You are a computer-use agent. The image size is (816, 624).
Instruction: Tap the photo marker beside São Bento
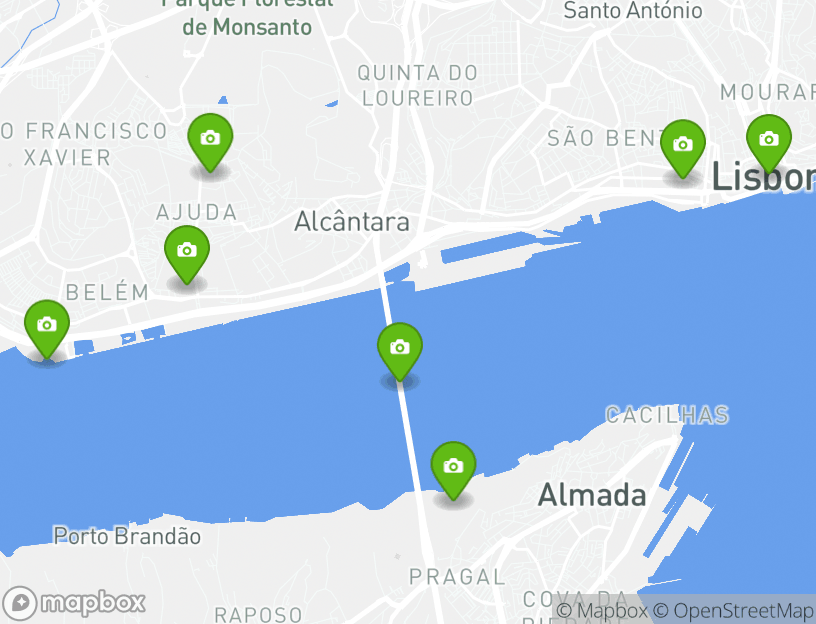coord(683,145)
